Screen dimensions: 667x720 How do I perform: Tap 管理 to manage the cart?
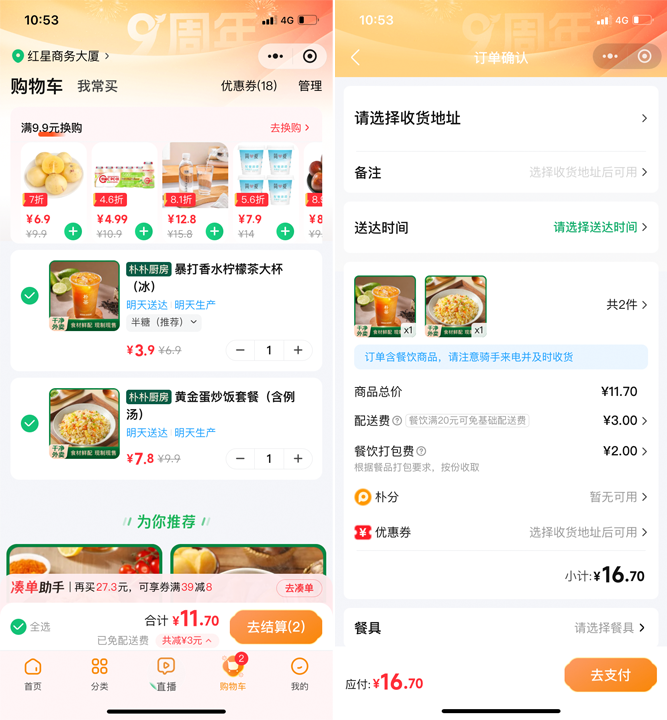310,86
